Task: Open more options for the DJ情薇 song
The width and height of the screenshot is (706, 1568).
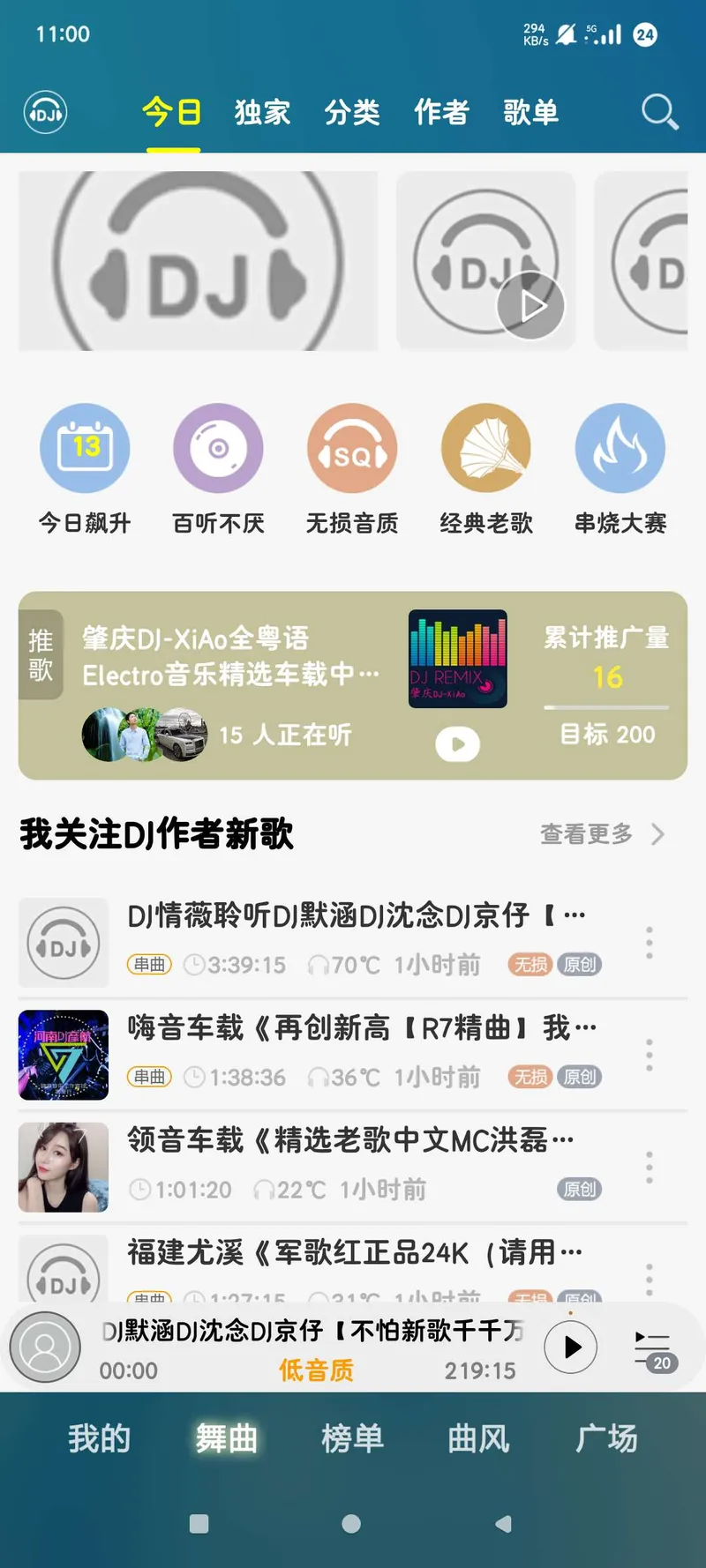Action: pyautogui.click(x=649, y=944)
